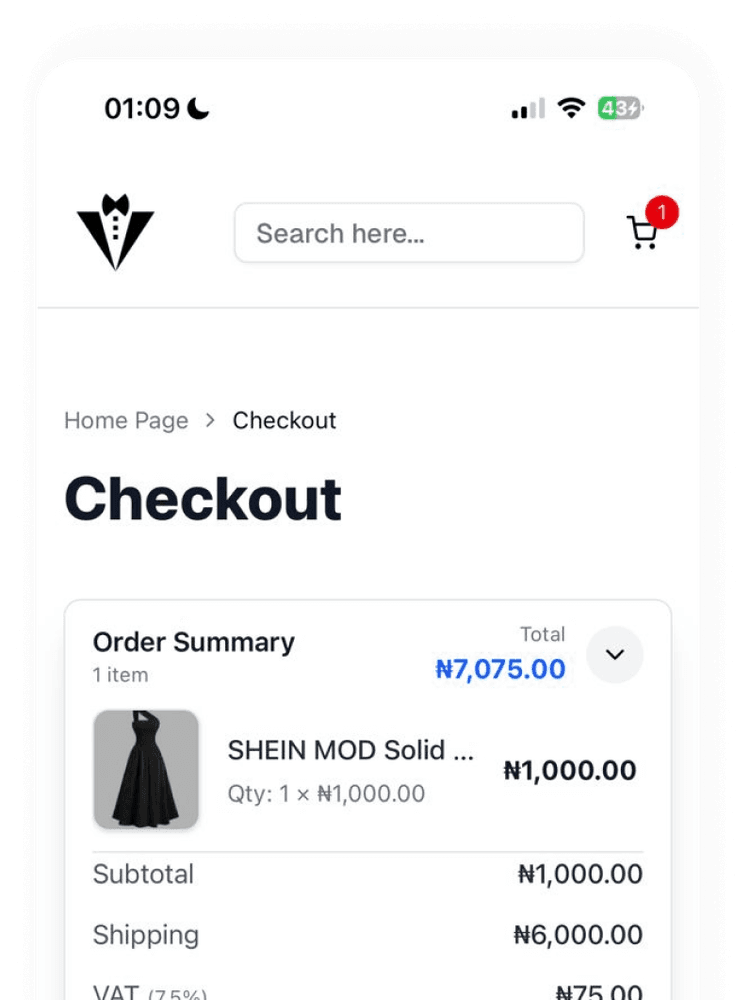Open the shopping cart

pos(643,232)
